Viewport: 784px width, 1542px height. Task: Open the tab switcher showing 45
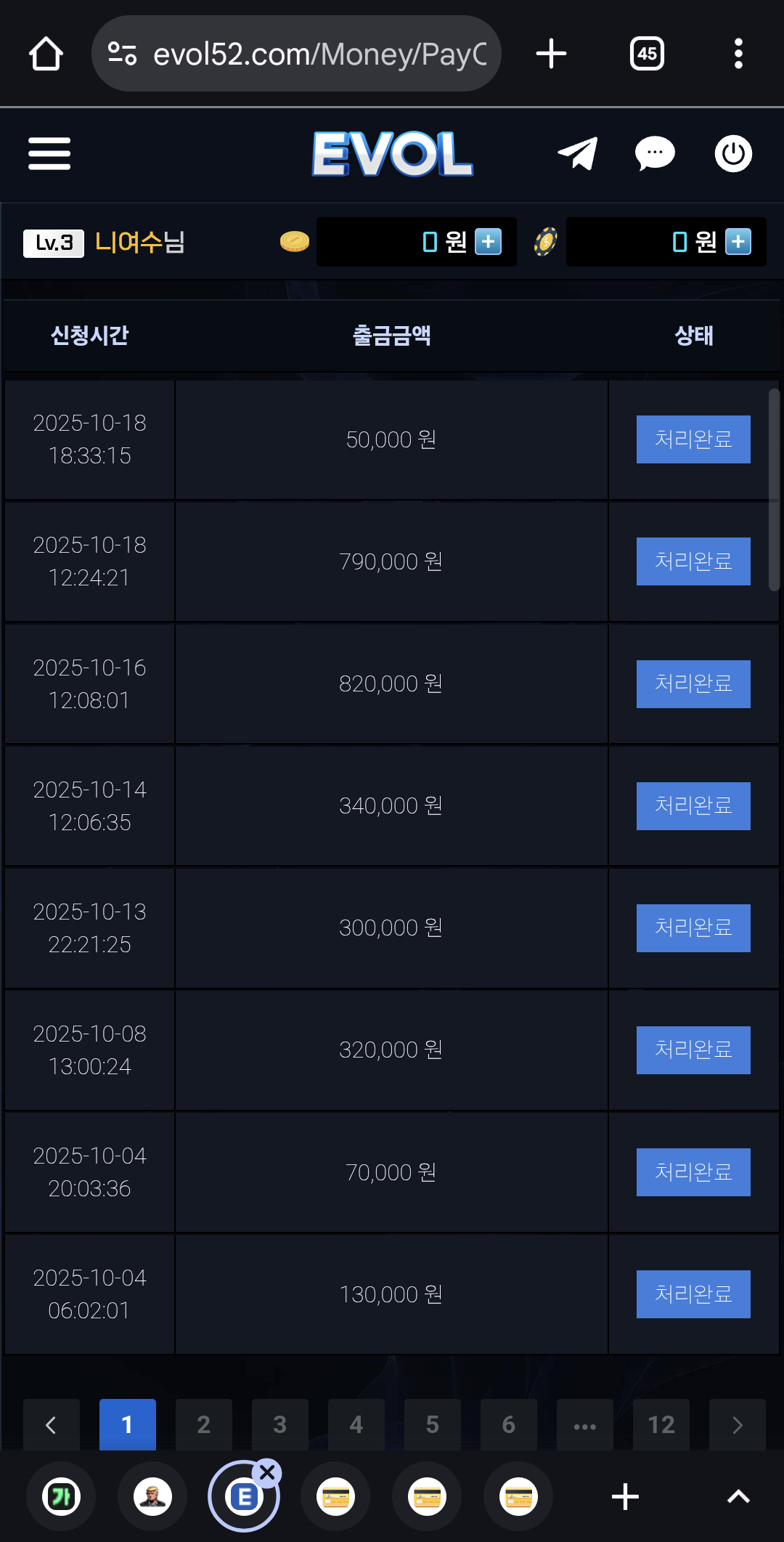pos(647,54)
